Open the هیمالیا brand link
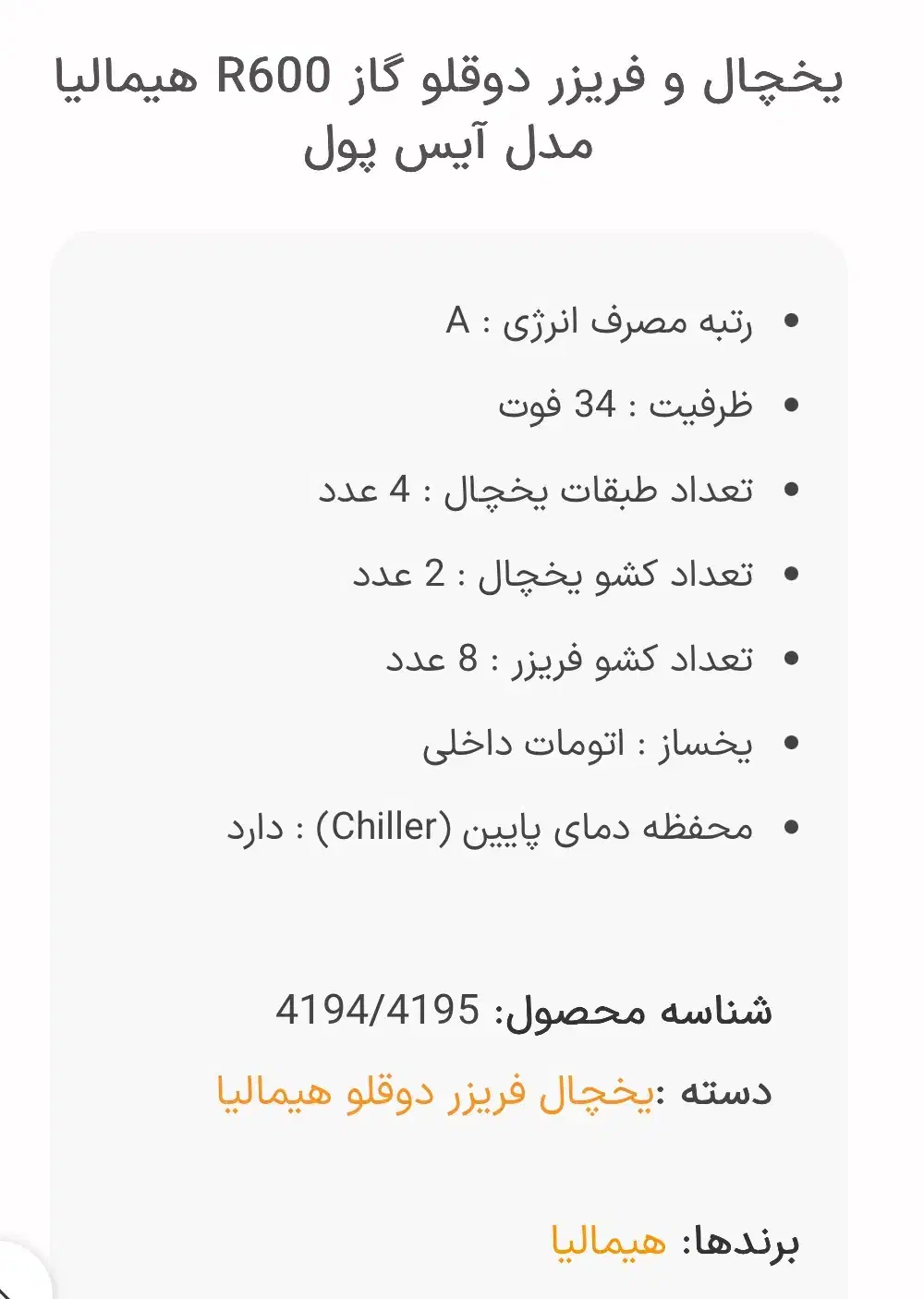 click(x=609, y=1242)
